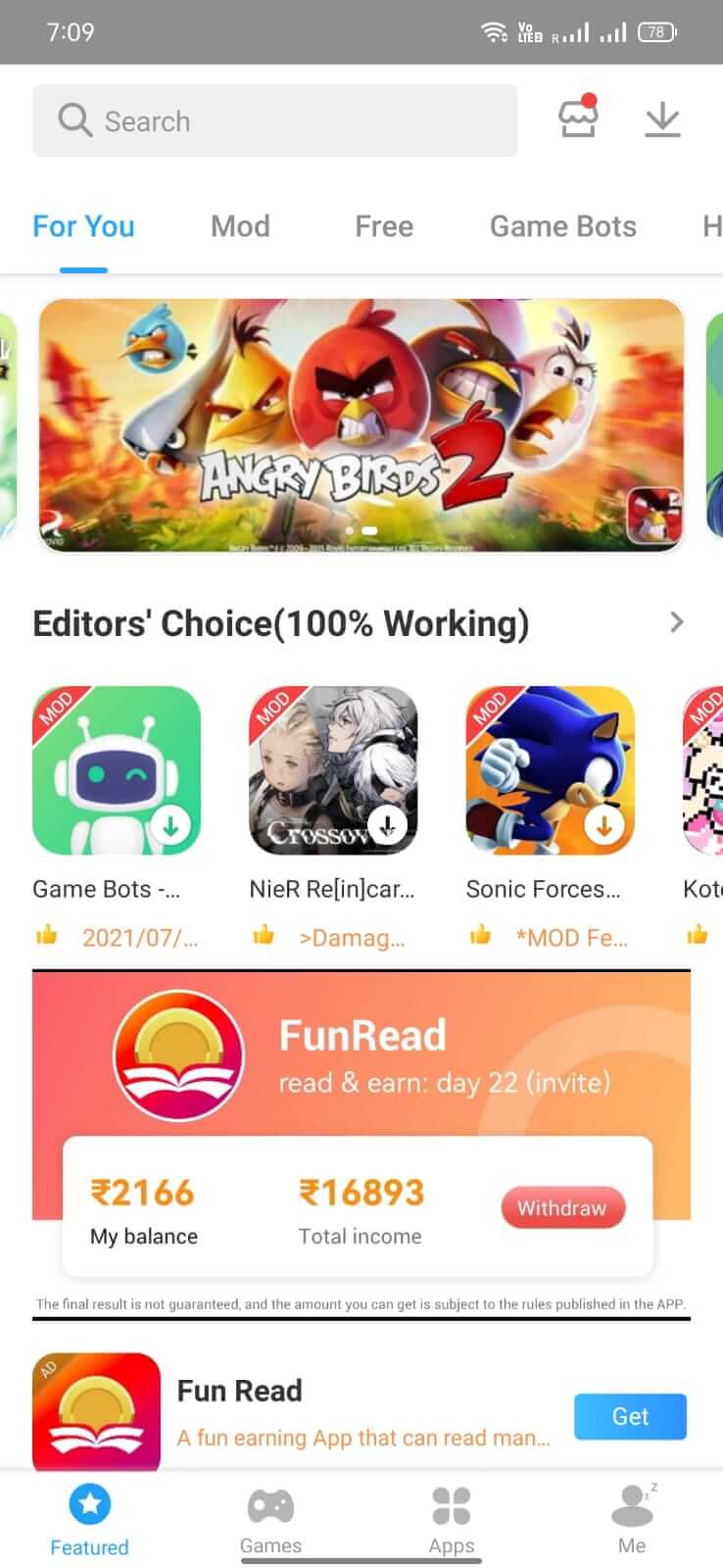
Task: Expand Editors' Choice with the arrow chevron
Action: click(677, 621)
